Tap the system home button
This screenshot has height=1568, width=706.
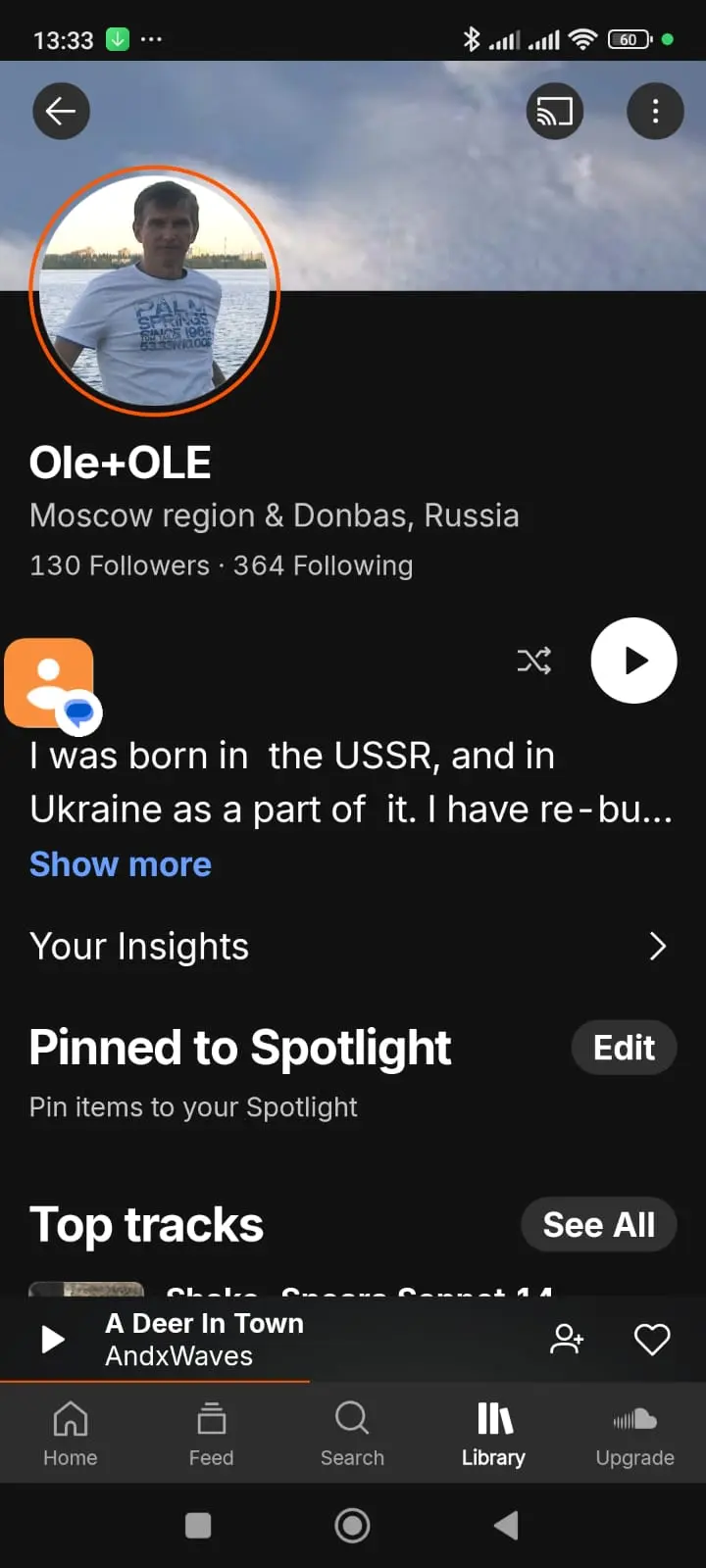point(352,1525)
